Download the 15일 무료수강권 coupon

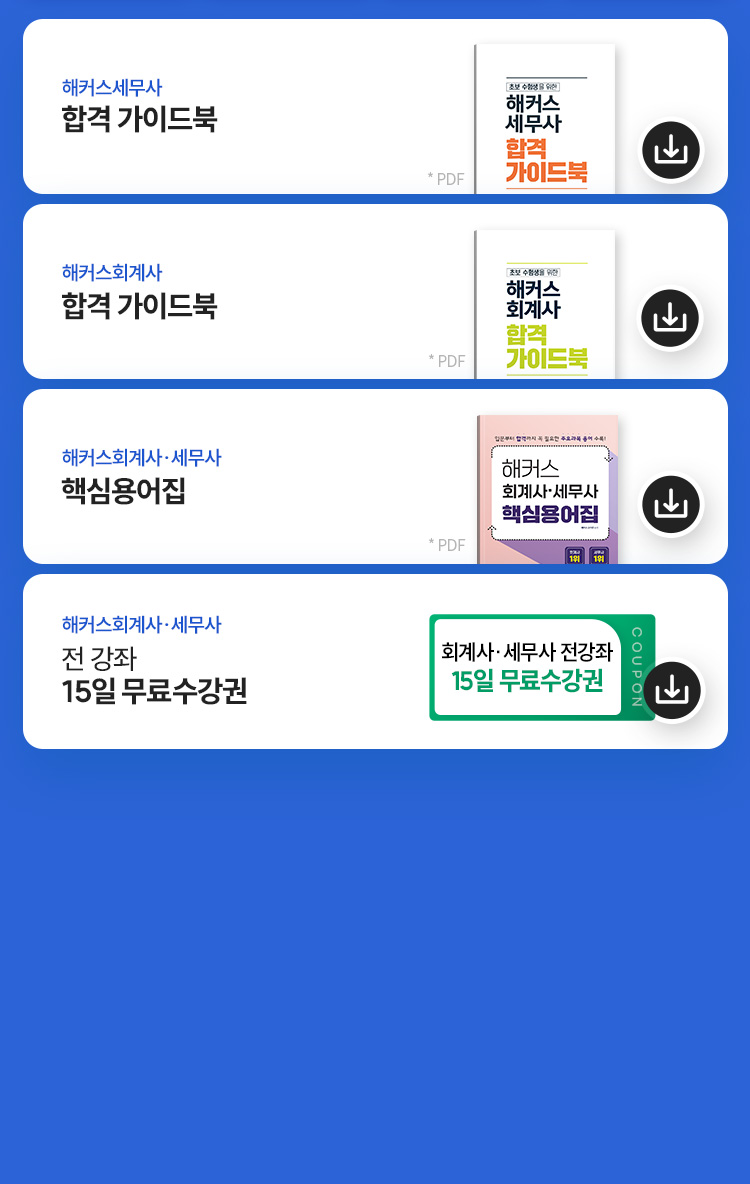point(672,690)
